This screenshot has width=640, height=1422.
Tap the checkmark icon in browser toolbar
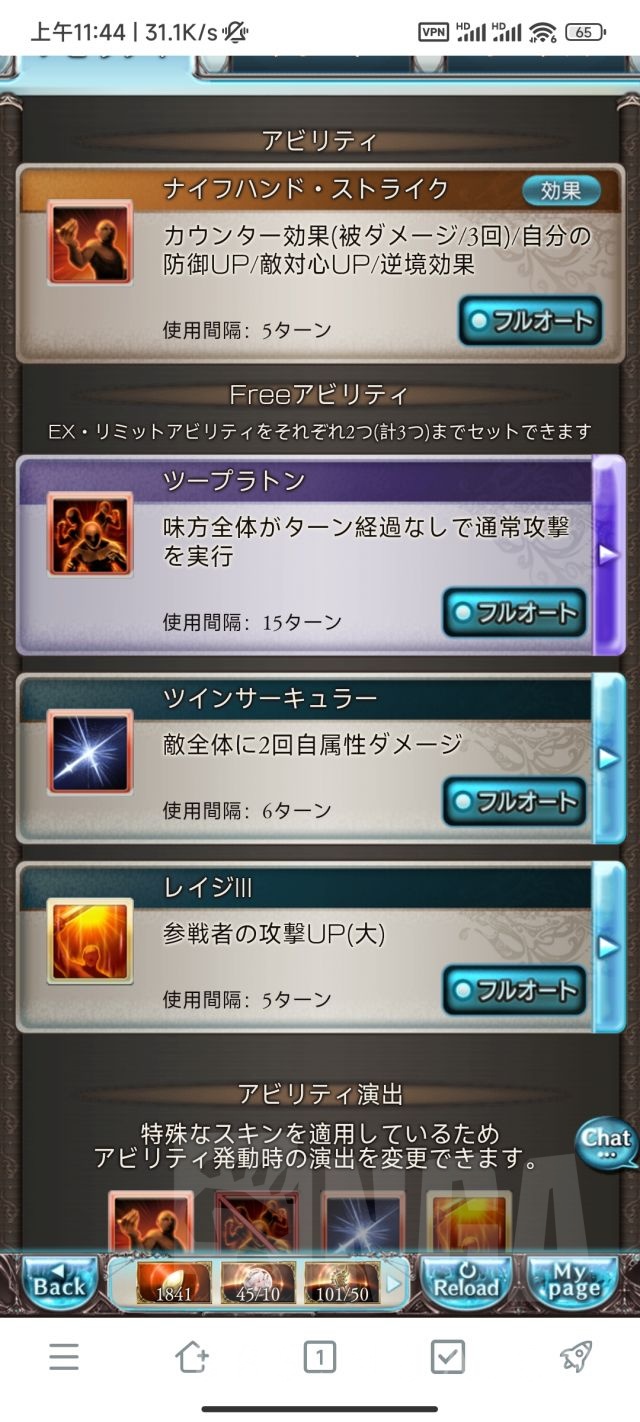[x=447, y=1357]
